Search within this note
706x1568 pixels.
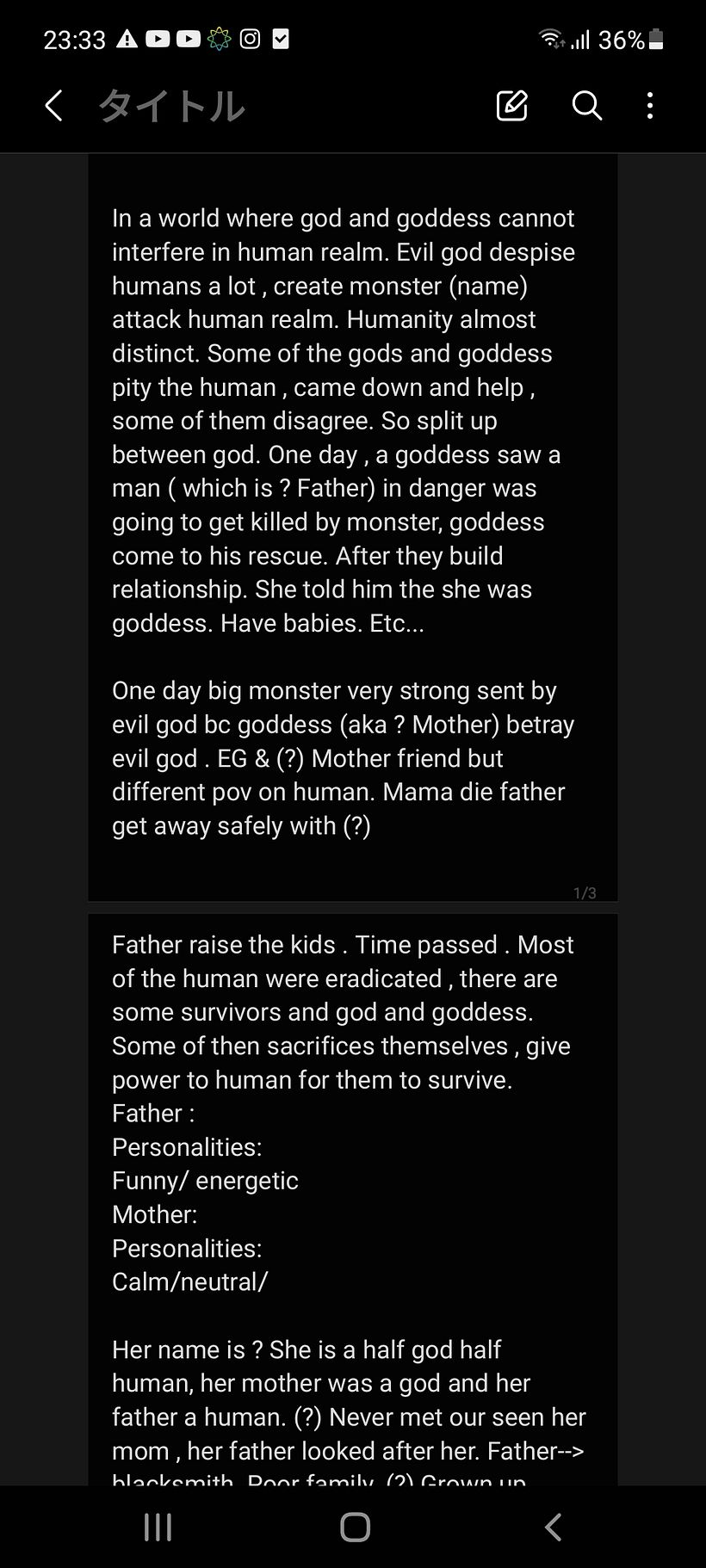[x=586, y=106]
